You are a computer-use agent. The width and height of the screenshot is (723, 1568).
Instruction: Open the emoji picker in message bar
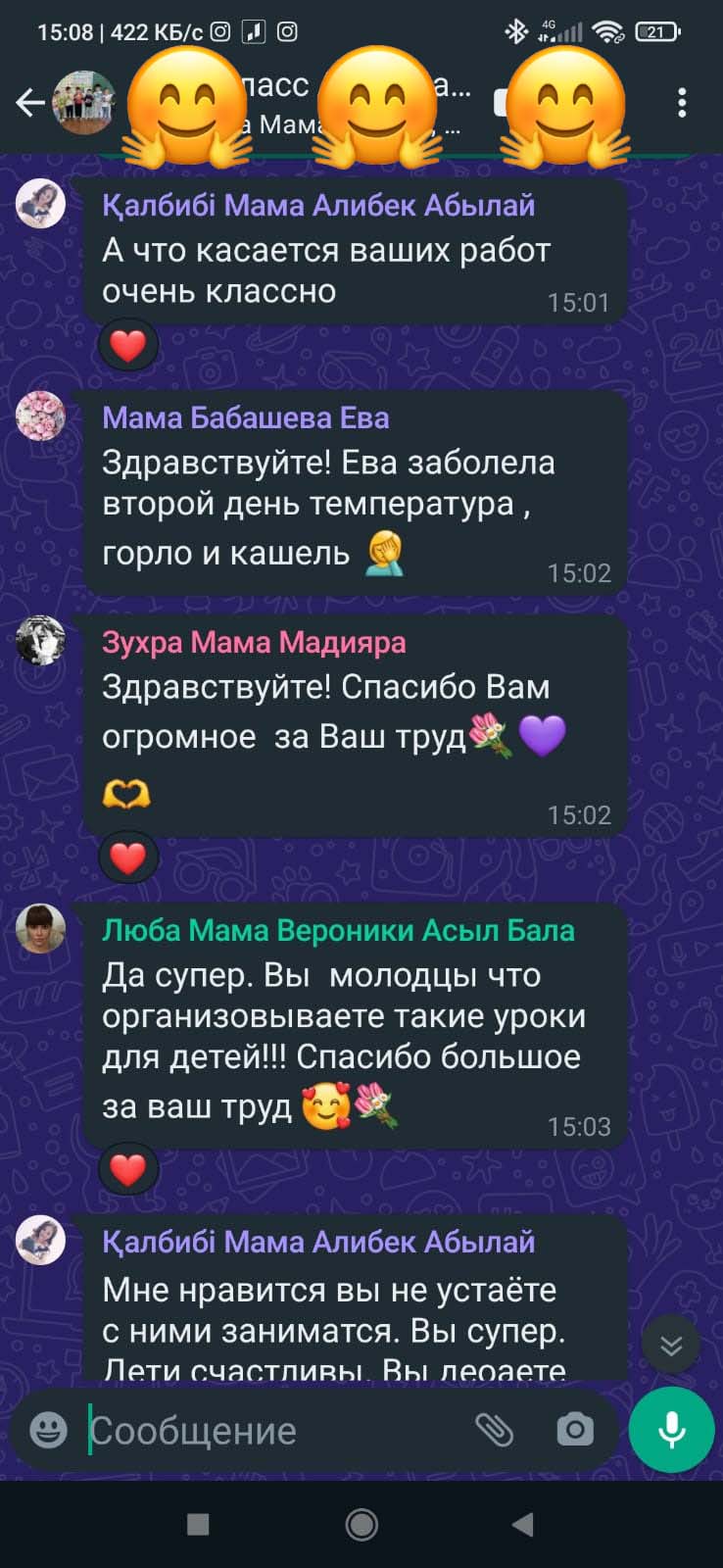tap(48, 1430)
